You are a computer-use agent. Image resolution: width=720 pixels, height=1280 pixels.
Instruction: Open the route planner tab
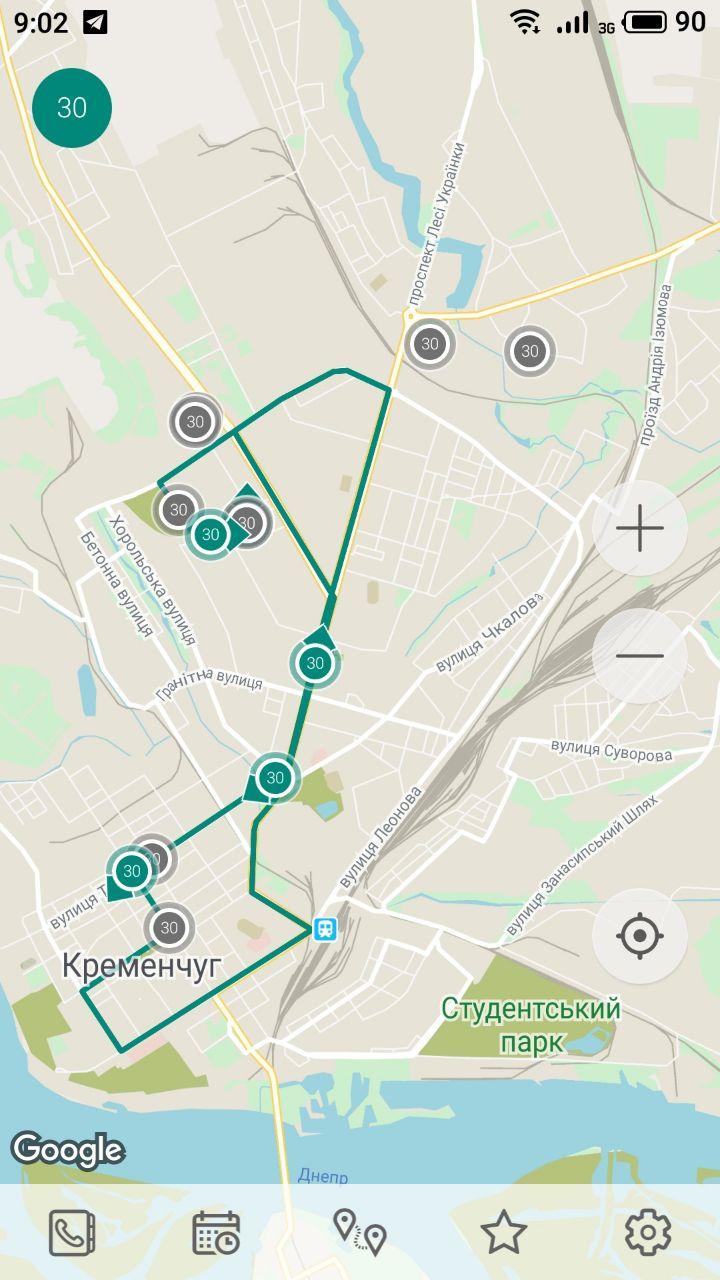click(x=360, y=1233)
